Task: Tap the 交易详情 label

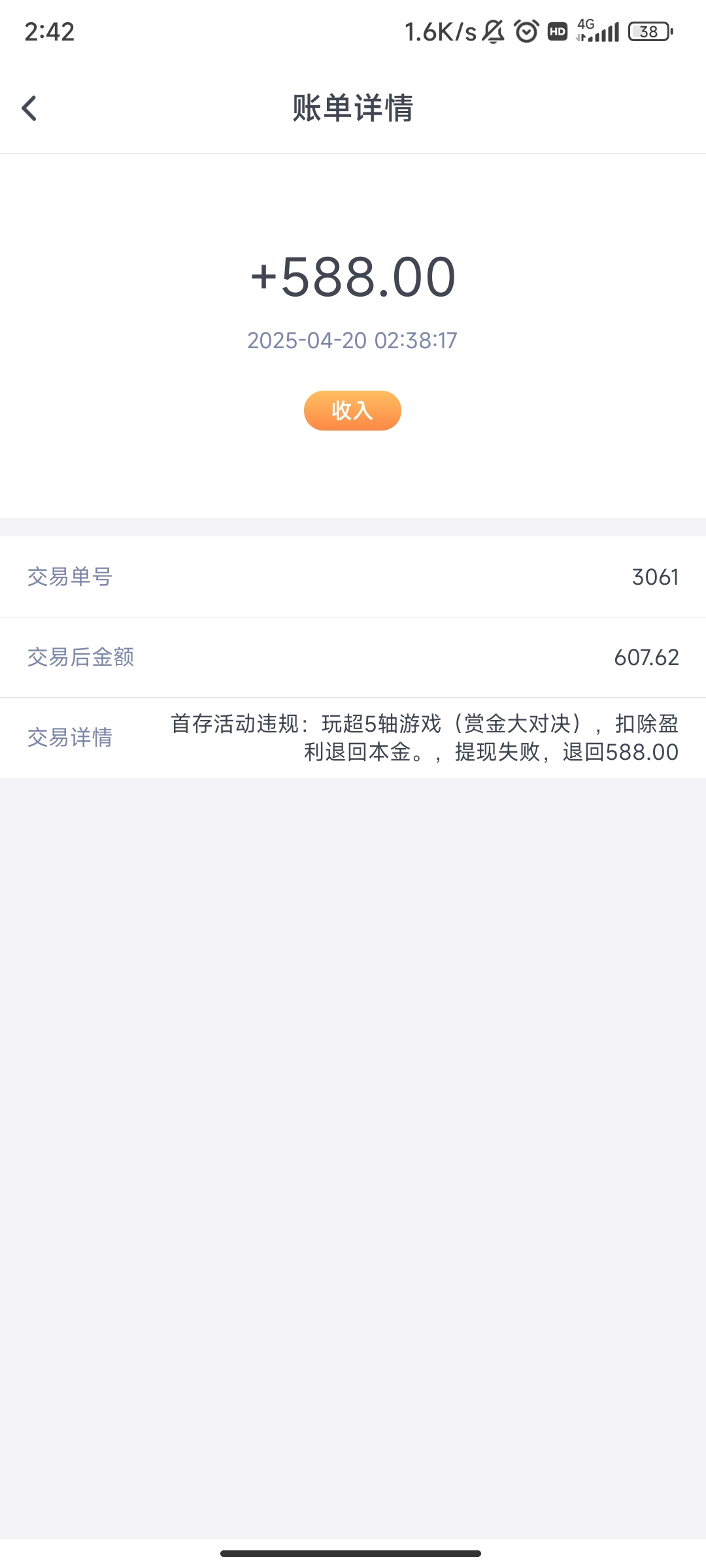Action: pyautogui.click(x=69, y=738)
